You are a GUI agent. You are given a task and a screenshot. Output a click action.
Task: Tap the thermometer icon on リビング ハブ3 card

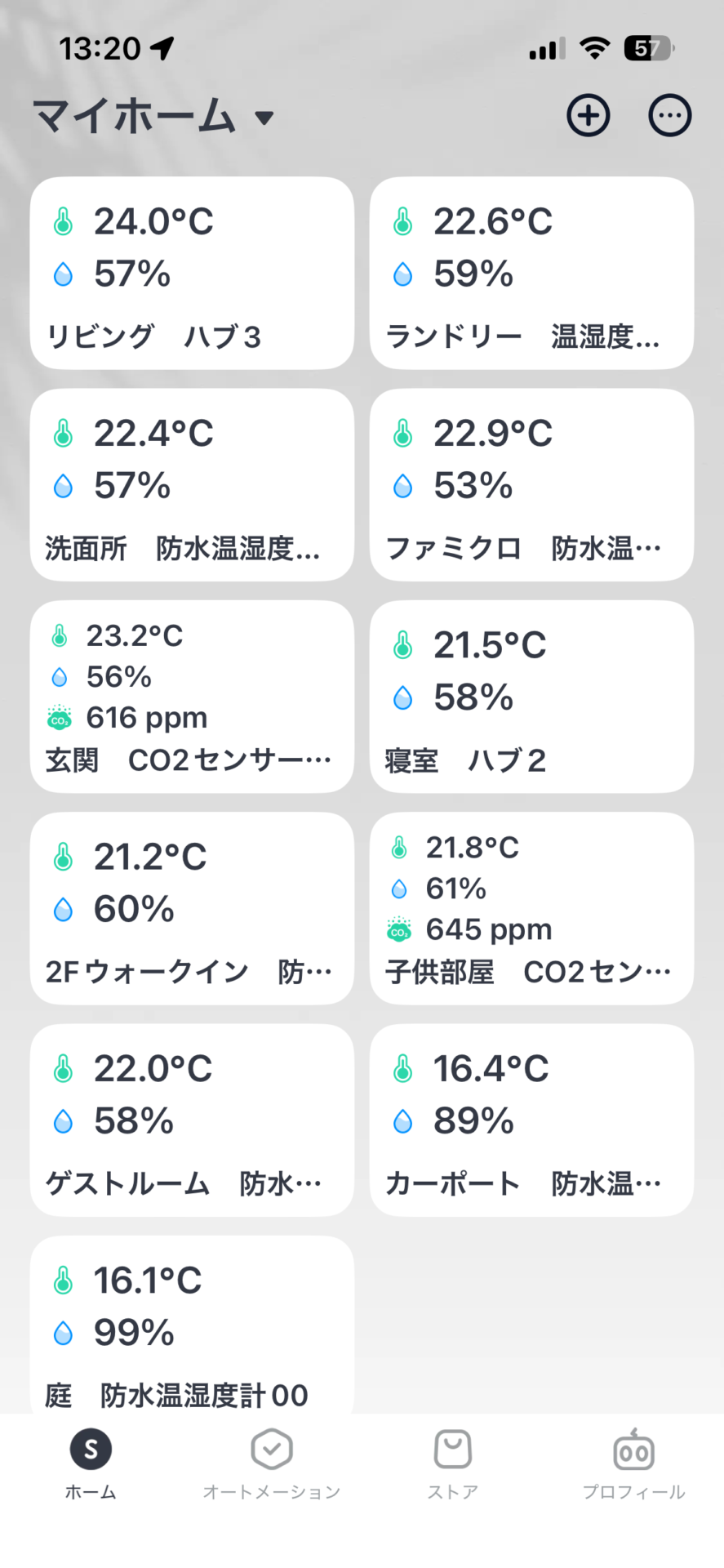61,220
